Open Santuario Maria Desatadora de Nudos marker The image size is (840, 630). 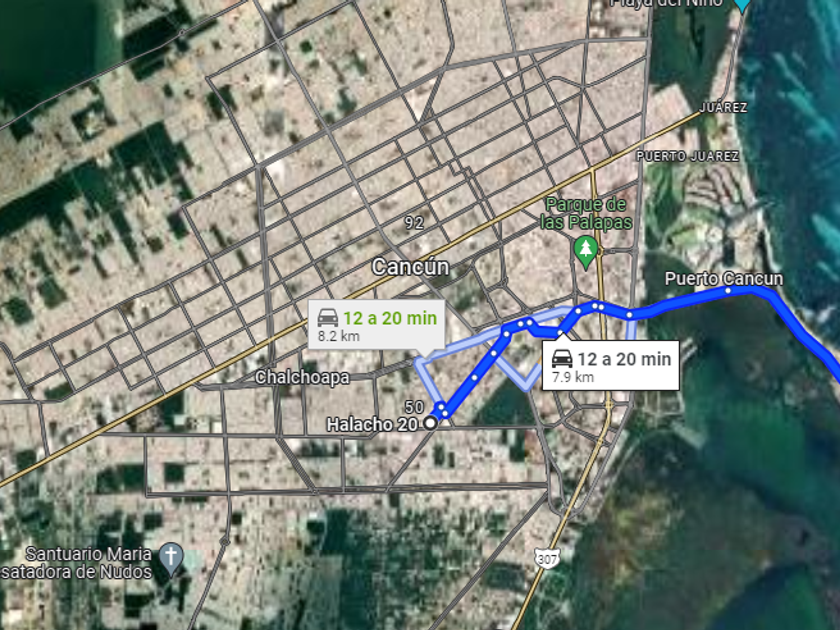coord(171,558)
